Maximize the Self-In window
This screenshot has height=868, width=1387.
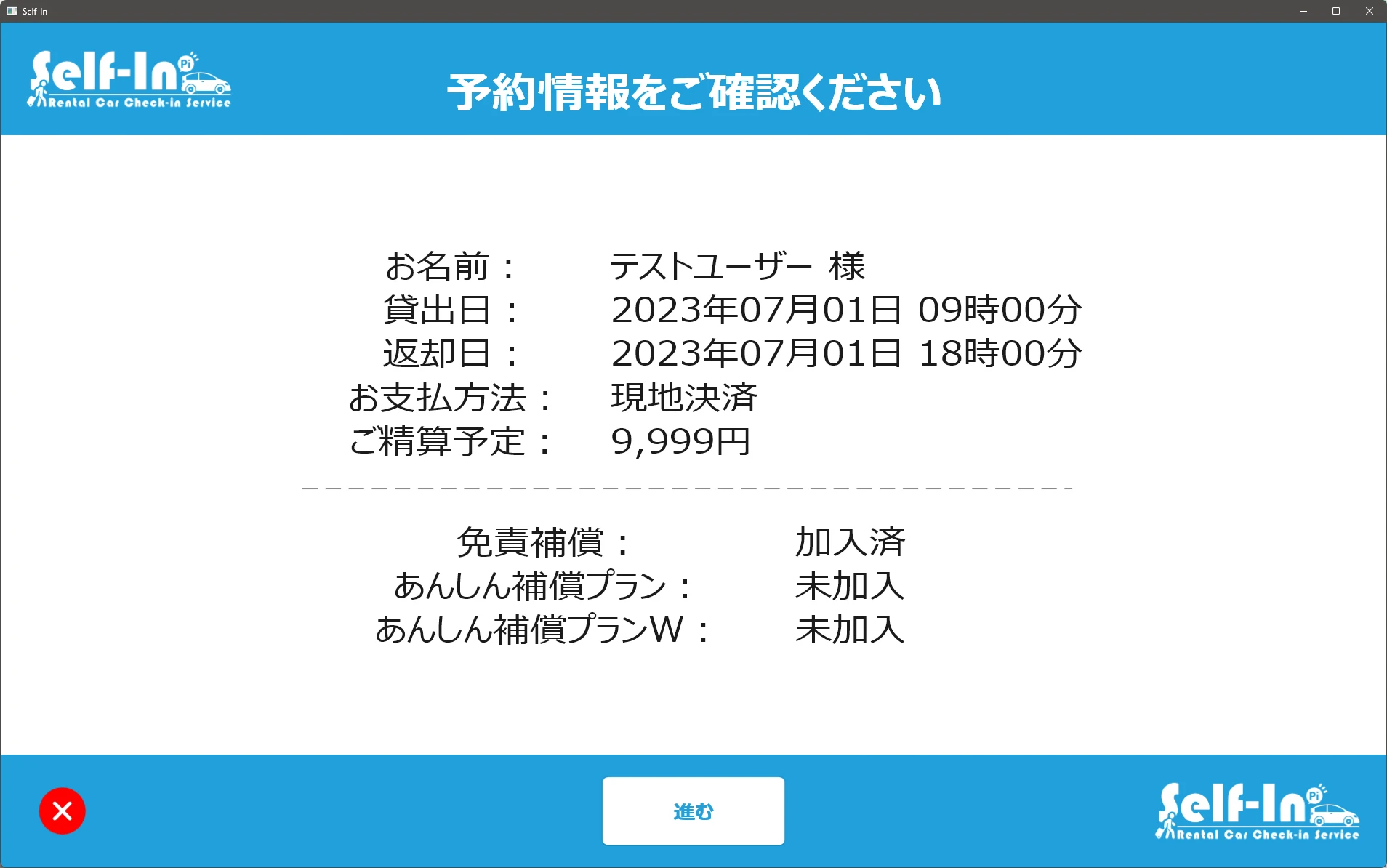[1336, 11]
